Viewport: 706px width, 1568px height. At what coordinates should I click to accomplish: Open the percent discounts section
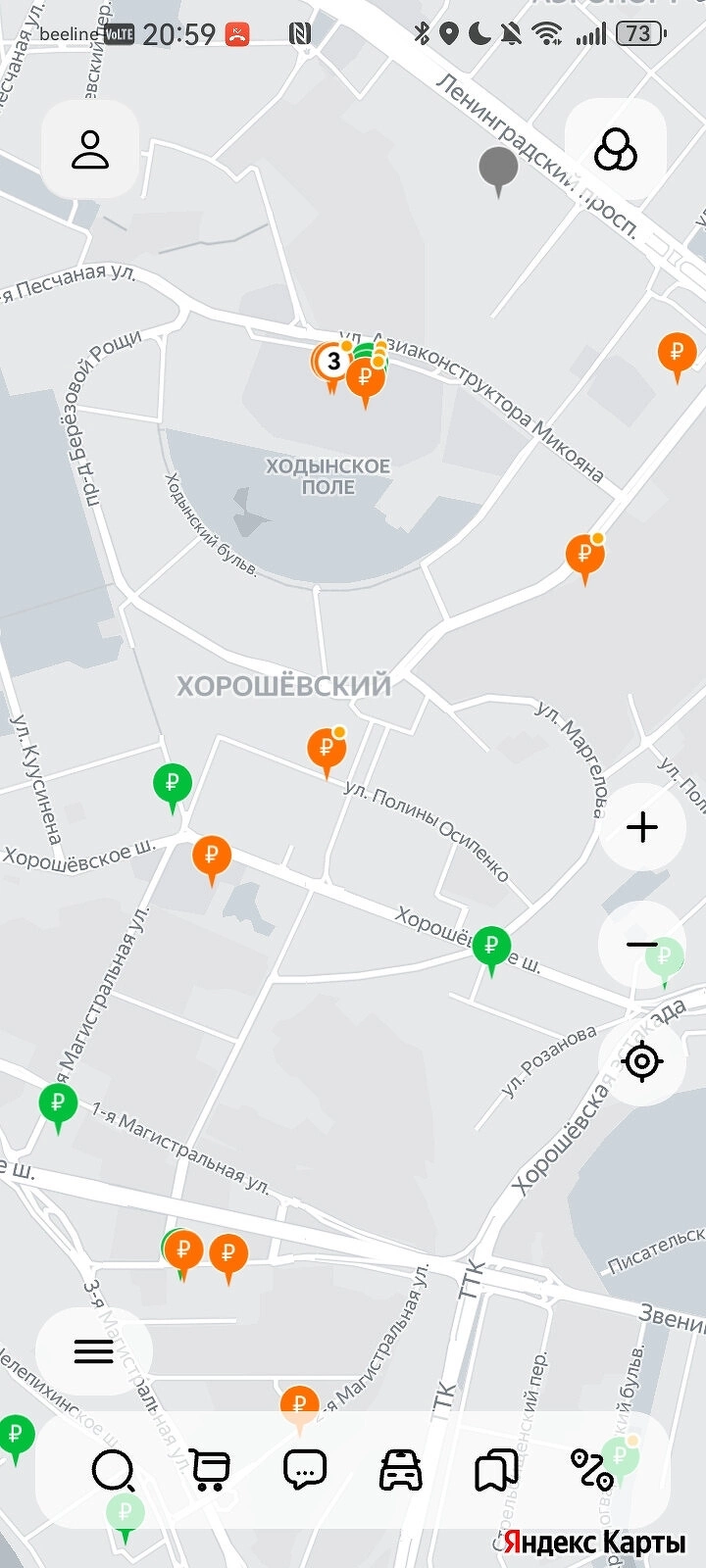click(x=591, y=1471)
